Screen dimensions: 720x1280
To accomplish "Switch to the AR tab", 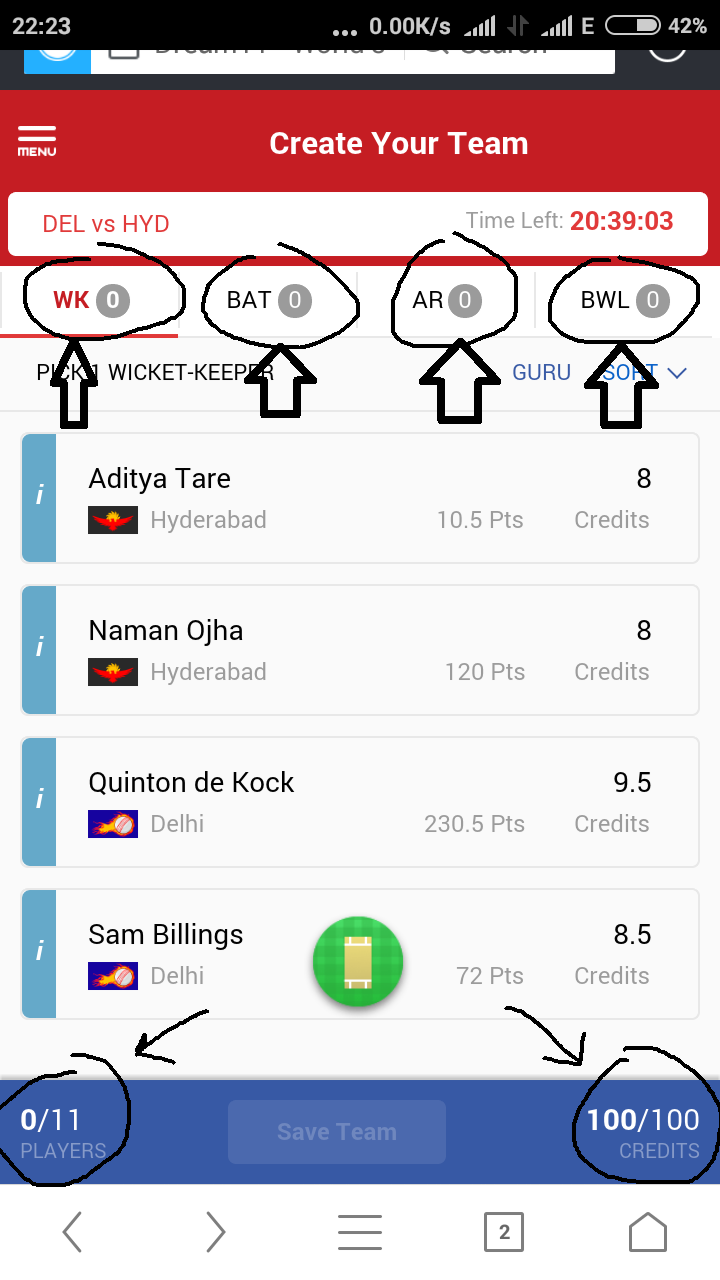I will [446, 300].
